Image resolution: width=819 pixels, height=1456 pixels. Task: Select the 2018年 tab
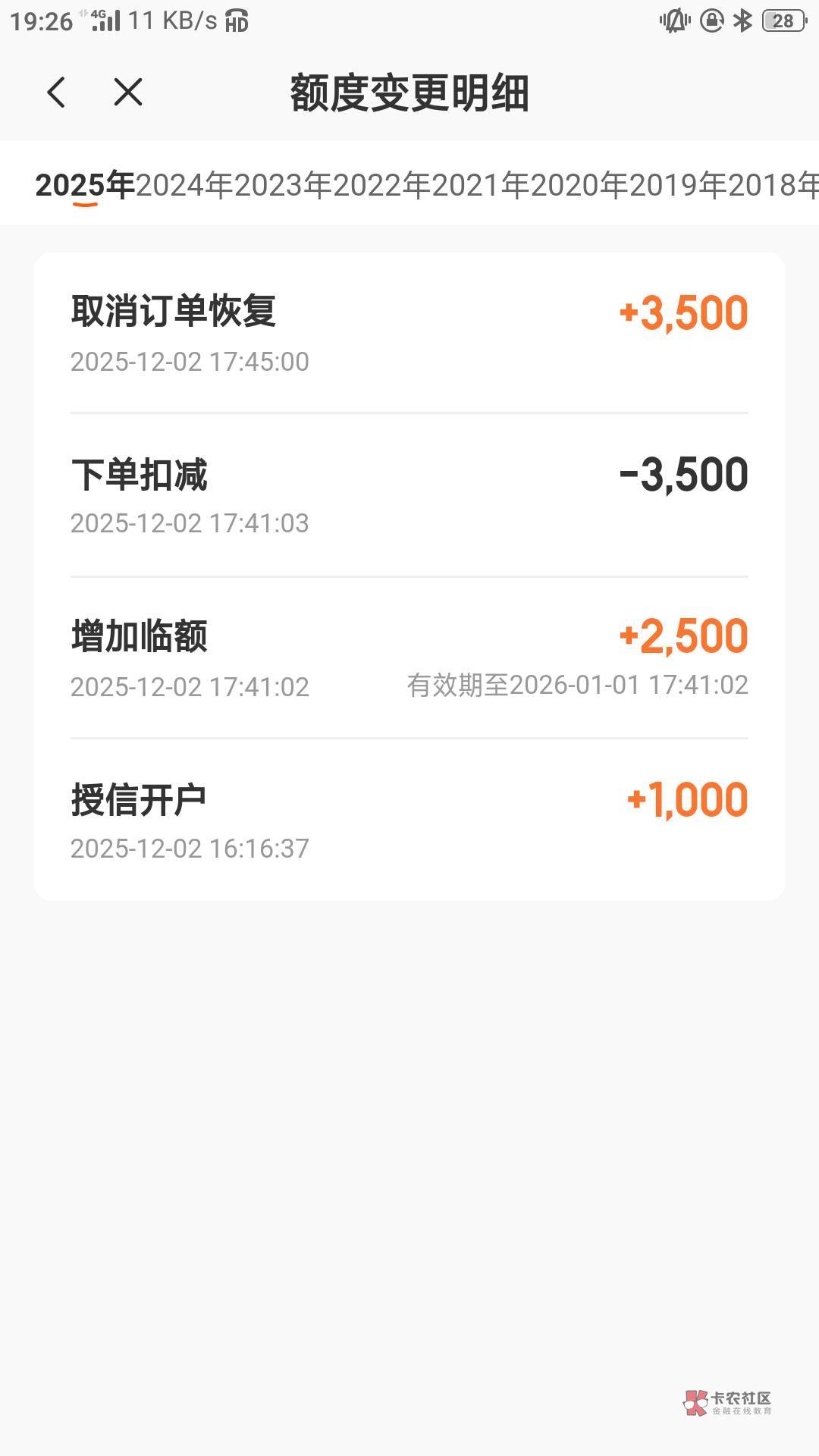click(x=772, y=185)
